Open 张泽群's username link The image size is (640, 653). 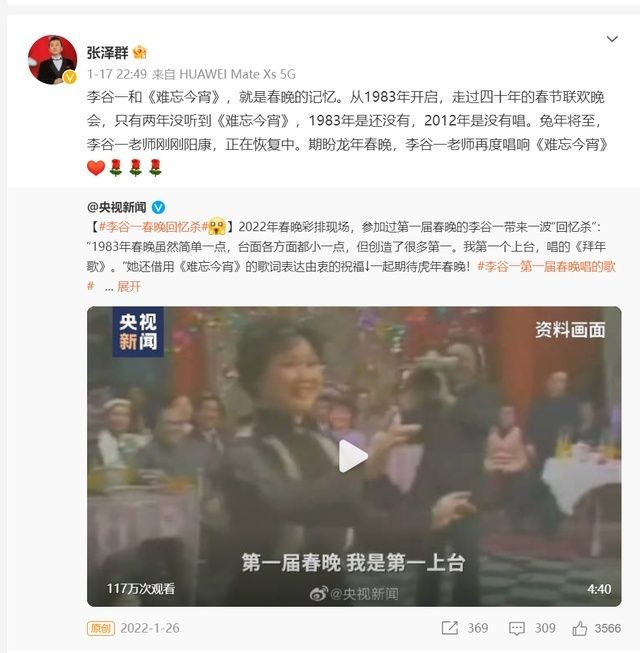coord(107,51)
